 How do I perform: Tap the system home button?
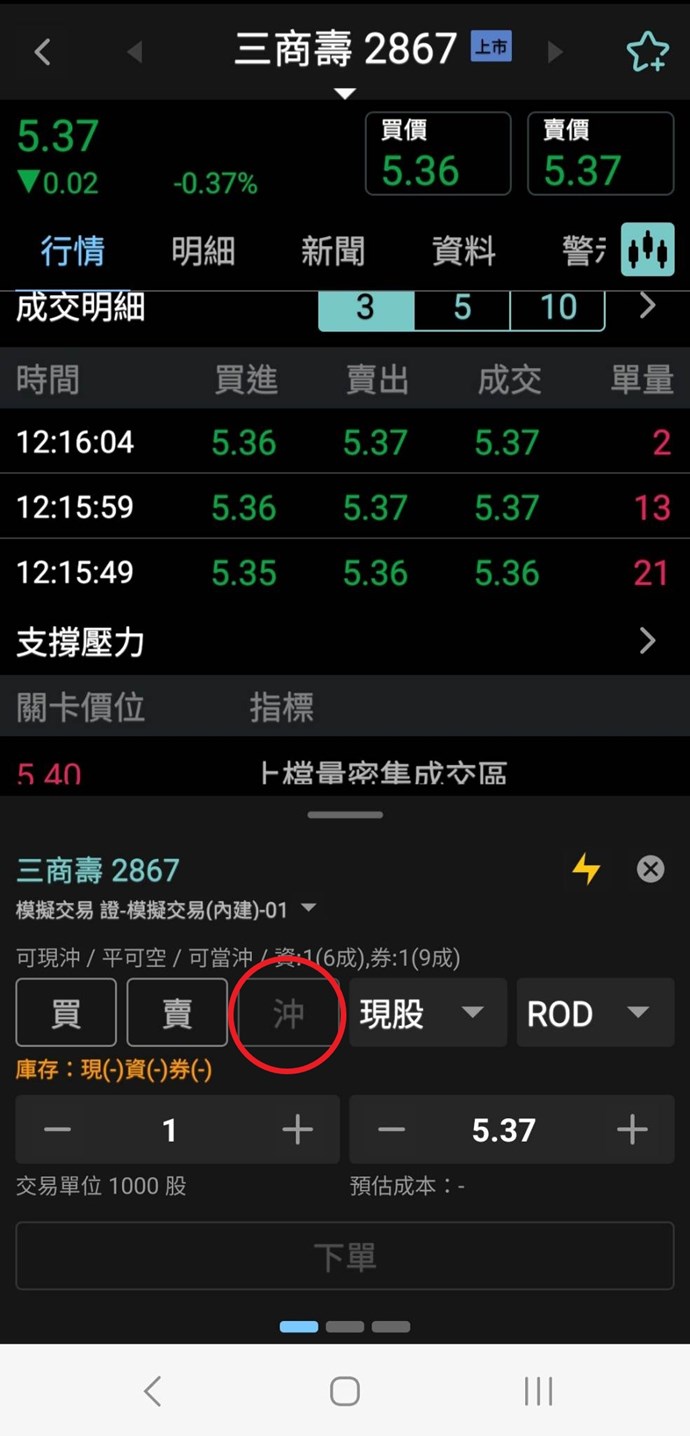pyautogui.click(x=345, y=1391)
